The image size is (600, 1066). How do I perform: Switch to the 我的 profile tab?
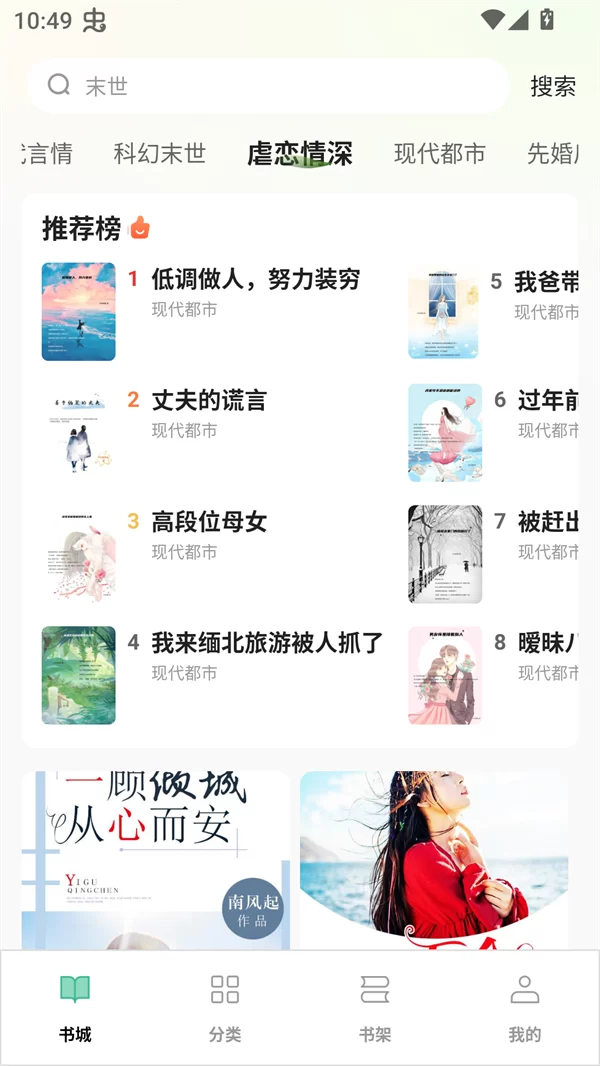click(x=524, y=1008)
